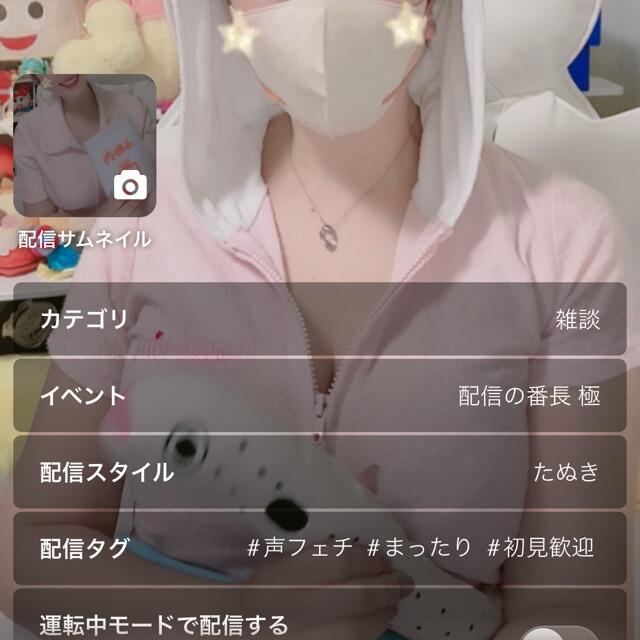Open the カテゴリ row set to 雑談
Image resolution: width=640 pixels, height=640 pixels.
[x=320, y=319]
